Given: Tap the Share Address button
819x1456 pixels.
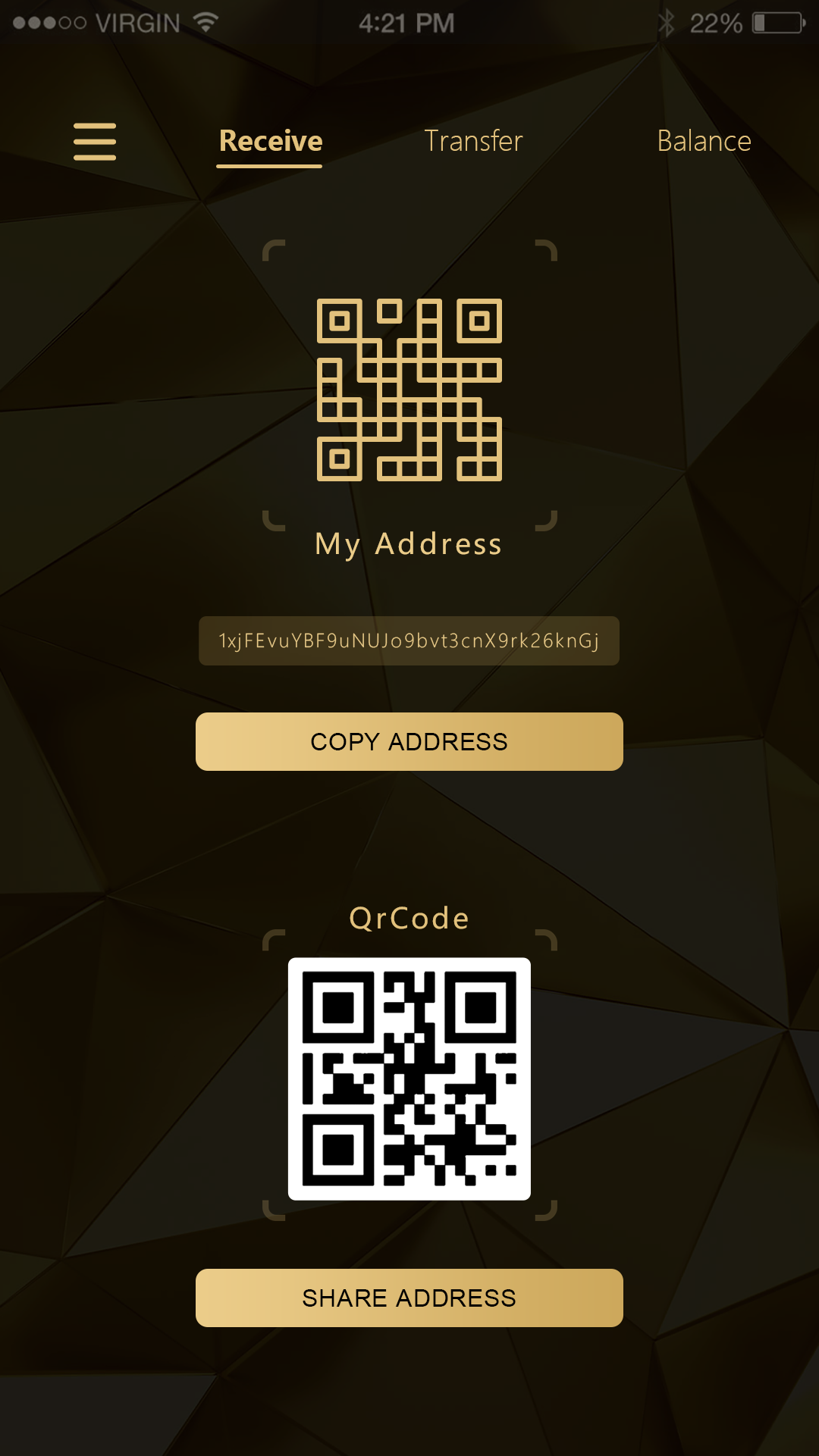Looking at the screenshot, I should (x=409, y=1298).
